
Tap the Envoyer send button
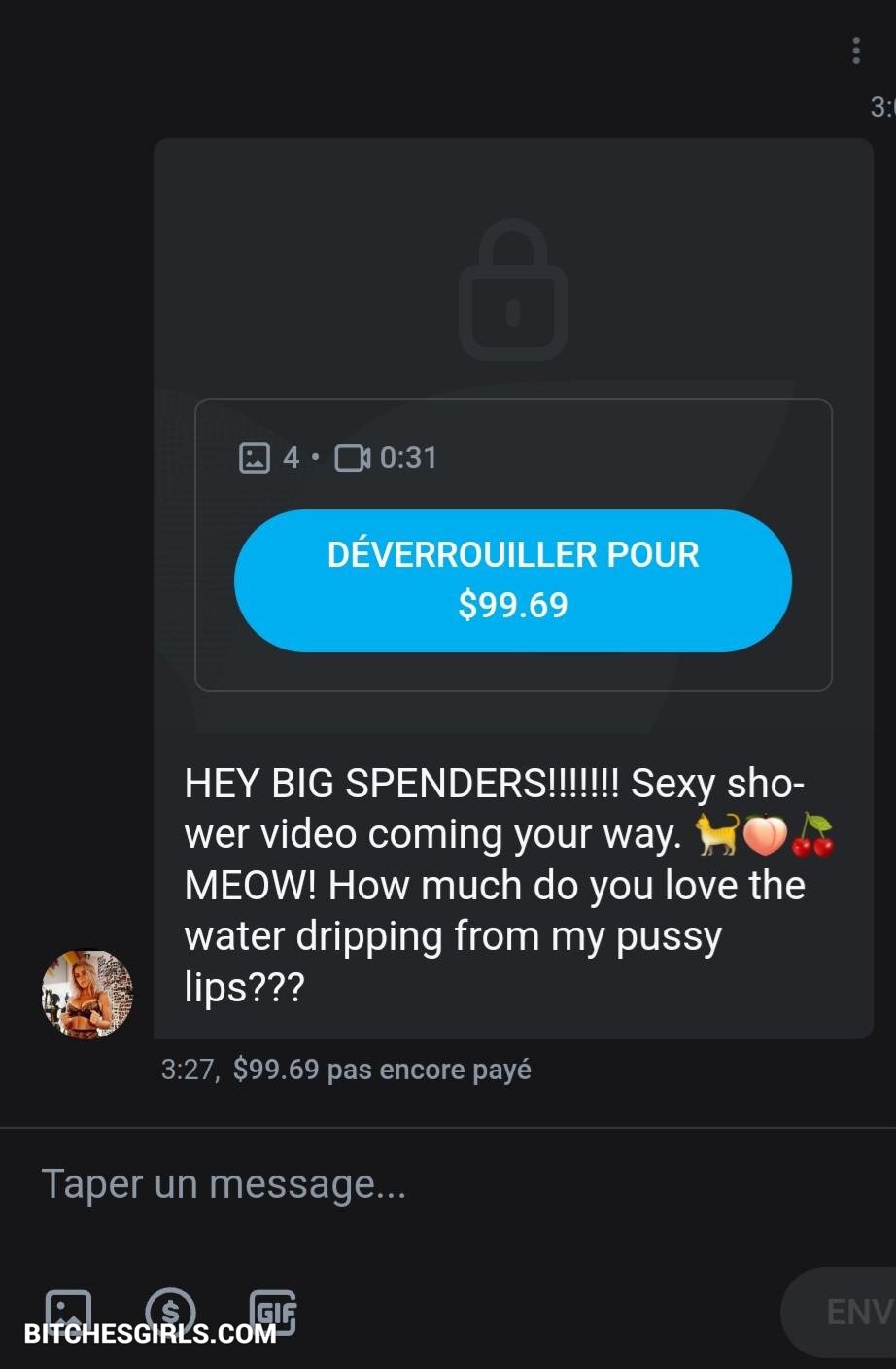coord(845,1312)
